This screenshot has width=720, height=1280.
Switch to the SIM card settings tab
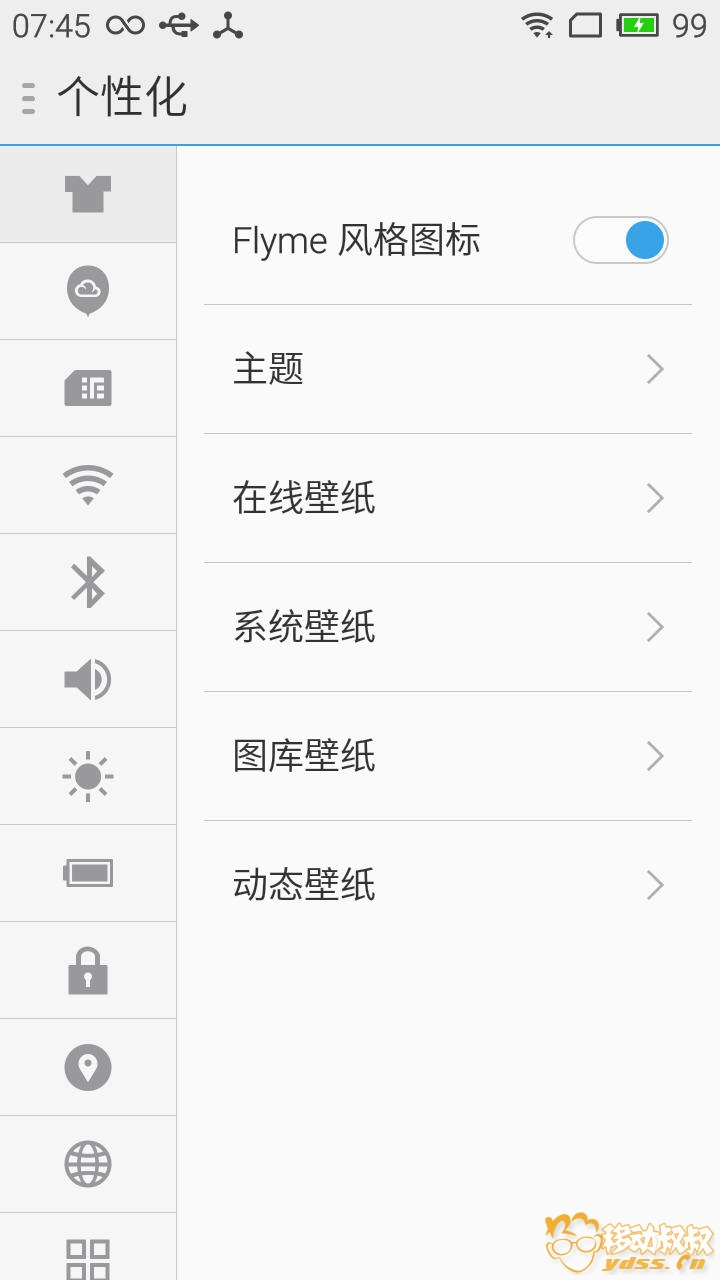88,388
